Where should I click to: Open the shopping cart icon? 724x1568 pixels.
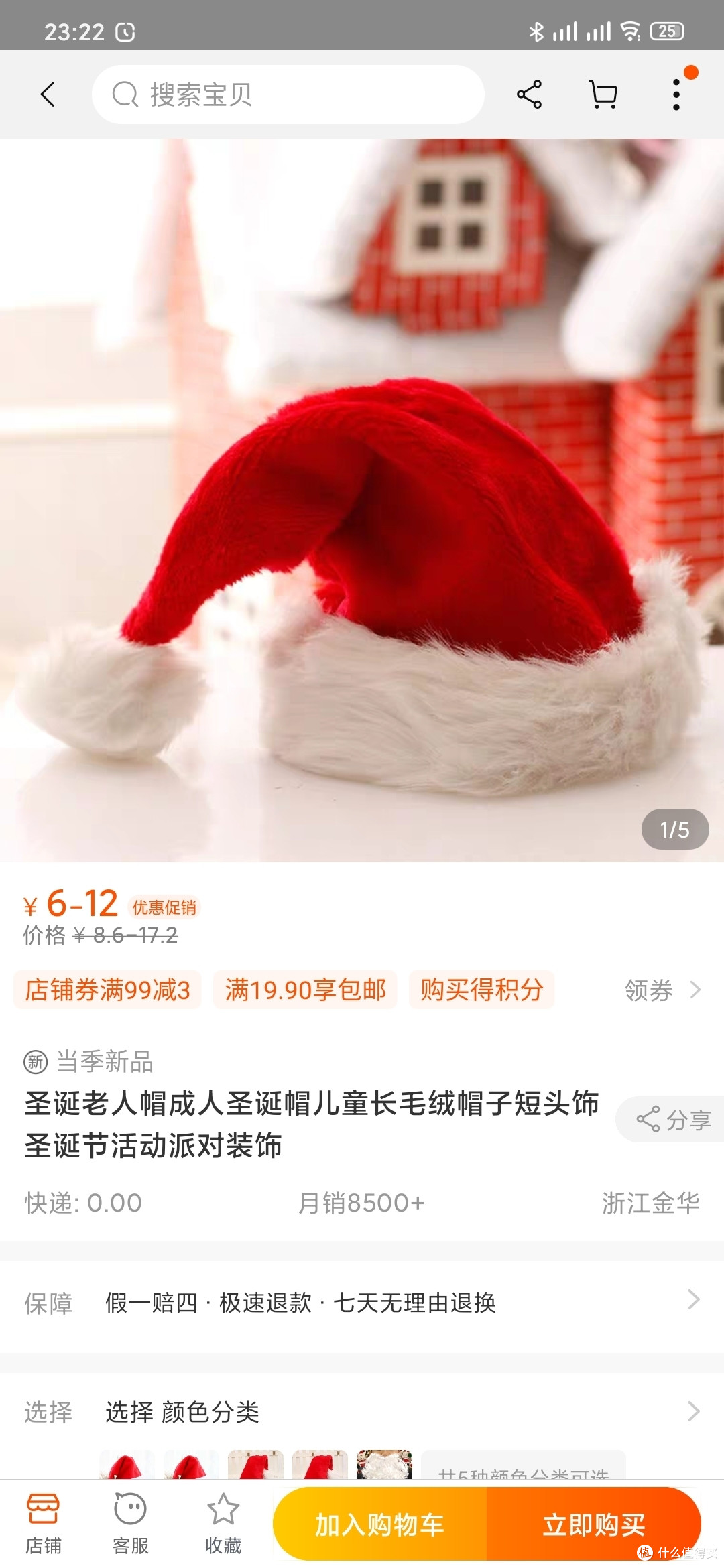(x=602, y=94)
